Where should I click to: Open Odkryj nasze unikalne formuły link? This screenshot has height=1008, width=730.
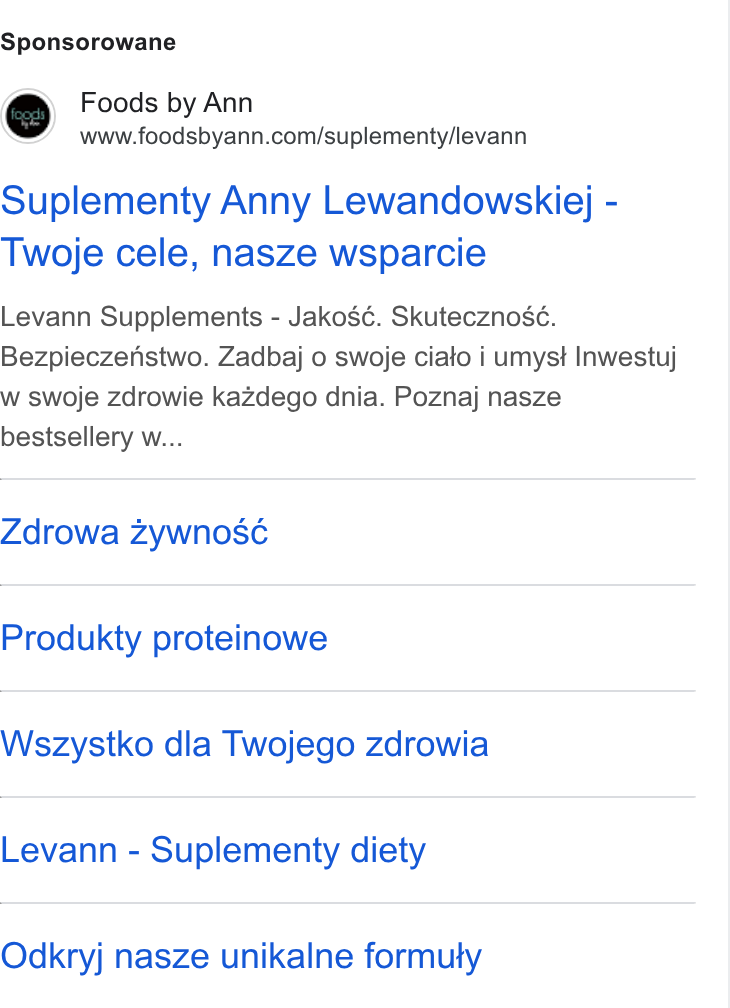click(241, 957)
